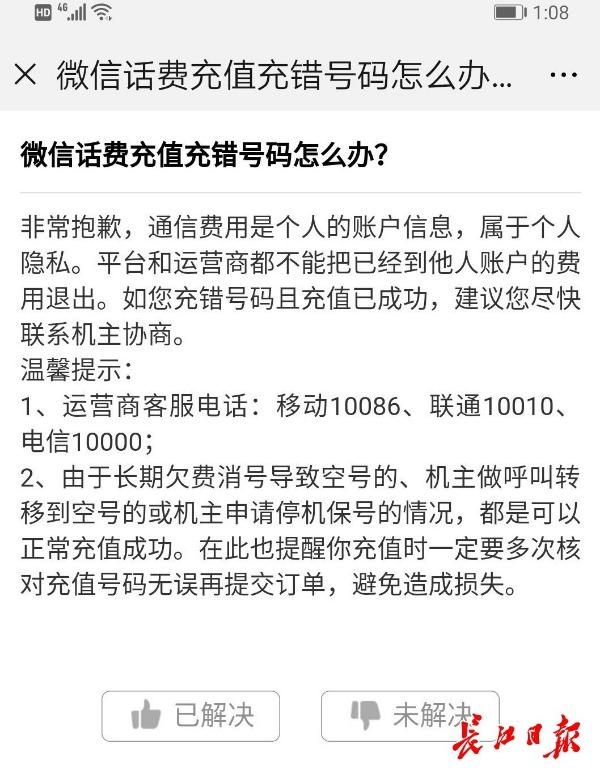
Task: Mark the answer as 未解决
Action: click(409, 715)
